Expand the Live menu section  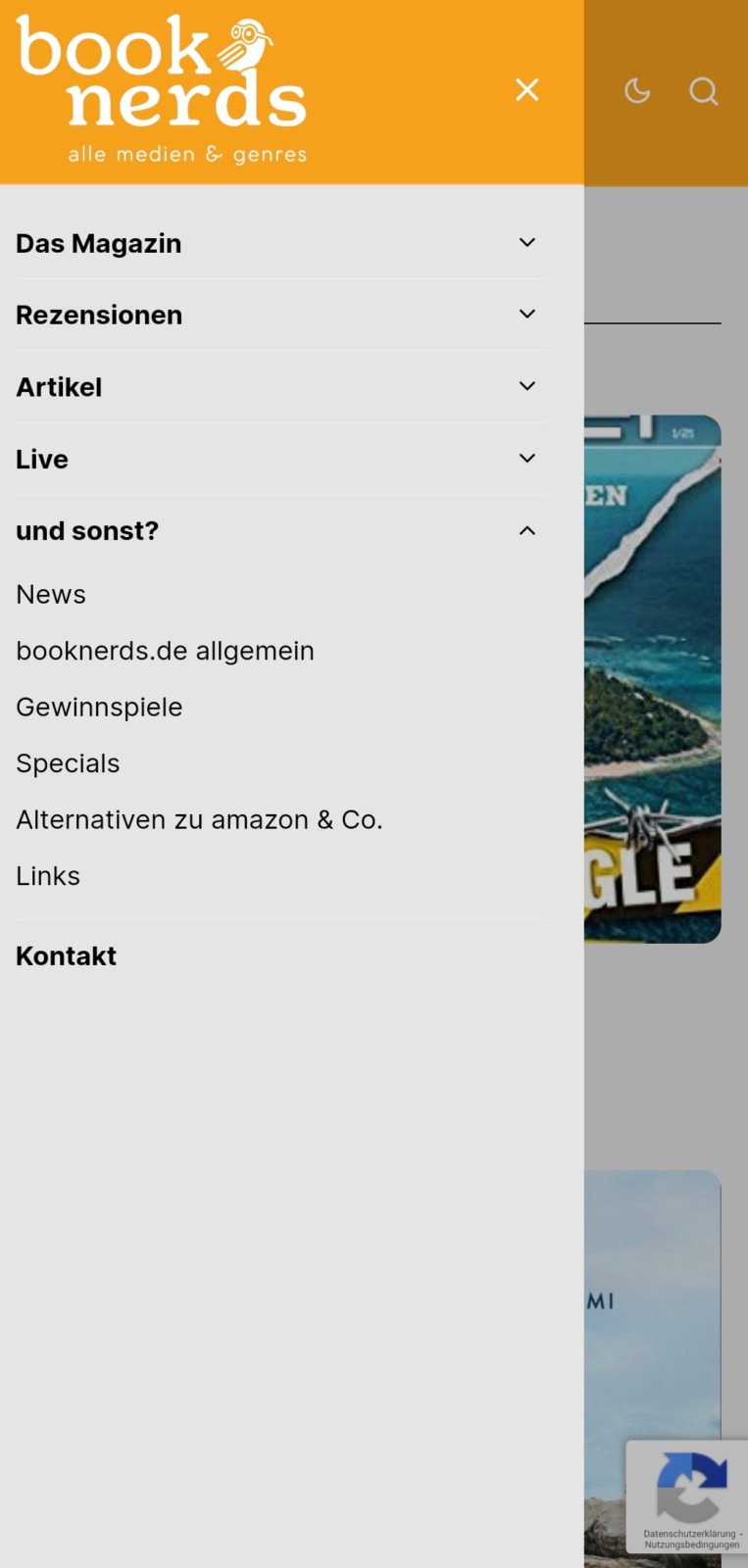526,458
